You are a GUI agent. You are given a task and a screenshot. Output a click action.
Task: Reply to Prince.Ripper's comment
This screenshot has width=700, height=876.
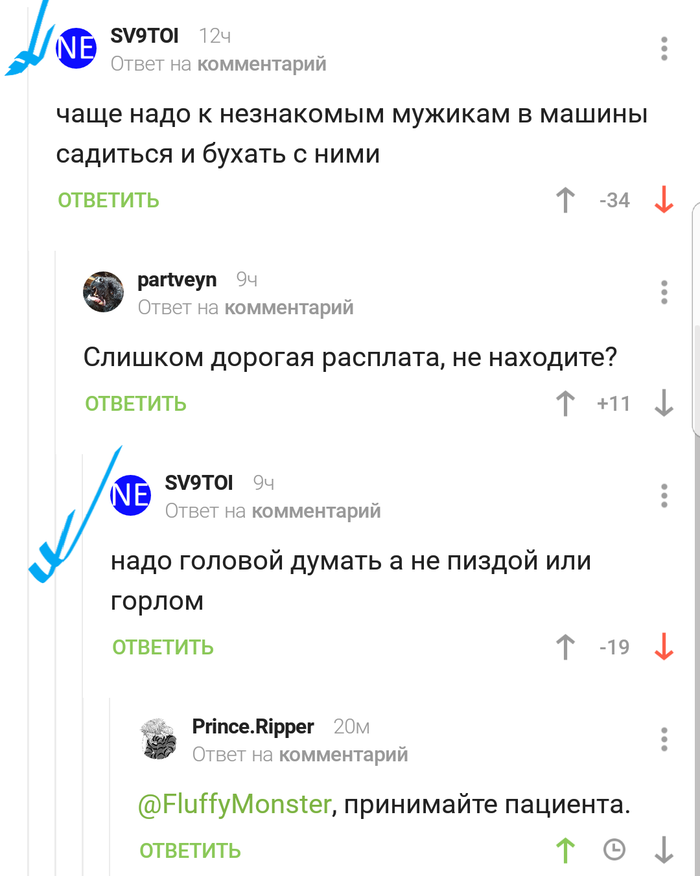click(x=190, y=851)
